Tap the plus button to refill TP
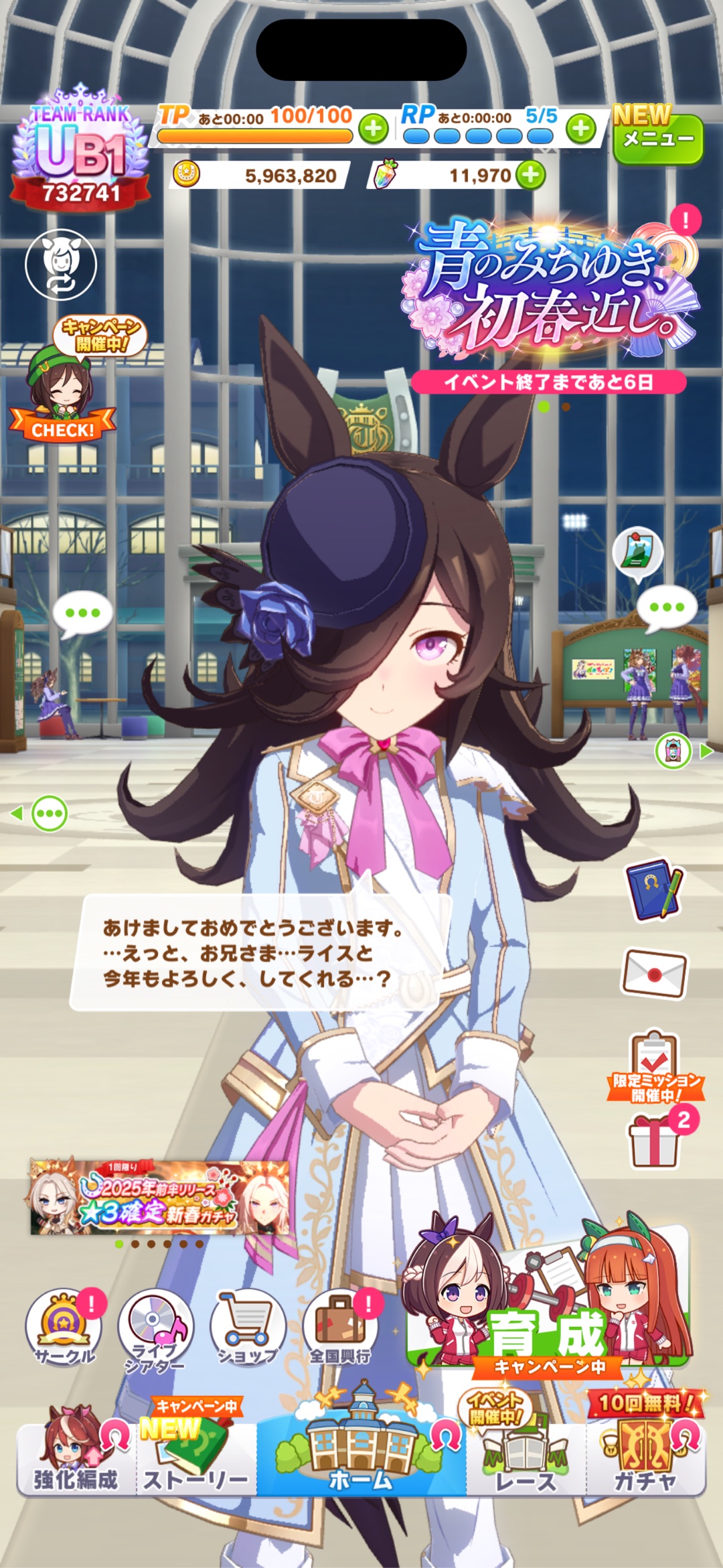 click(374, 128)
